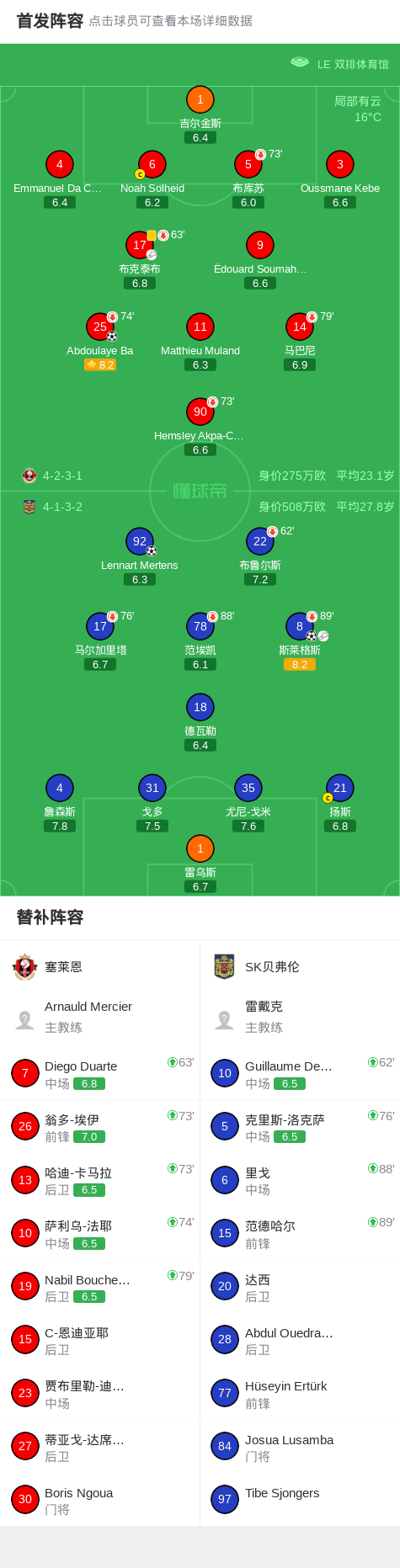Open Hemsley Akpa-C… striker details

(200, 427)
